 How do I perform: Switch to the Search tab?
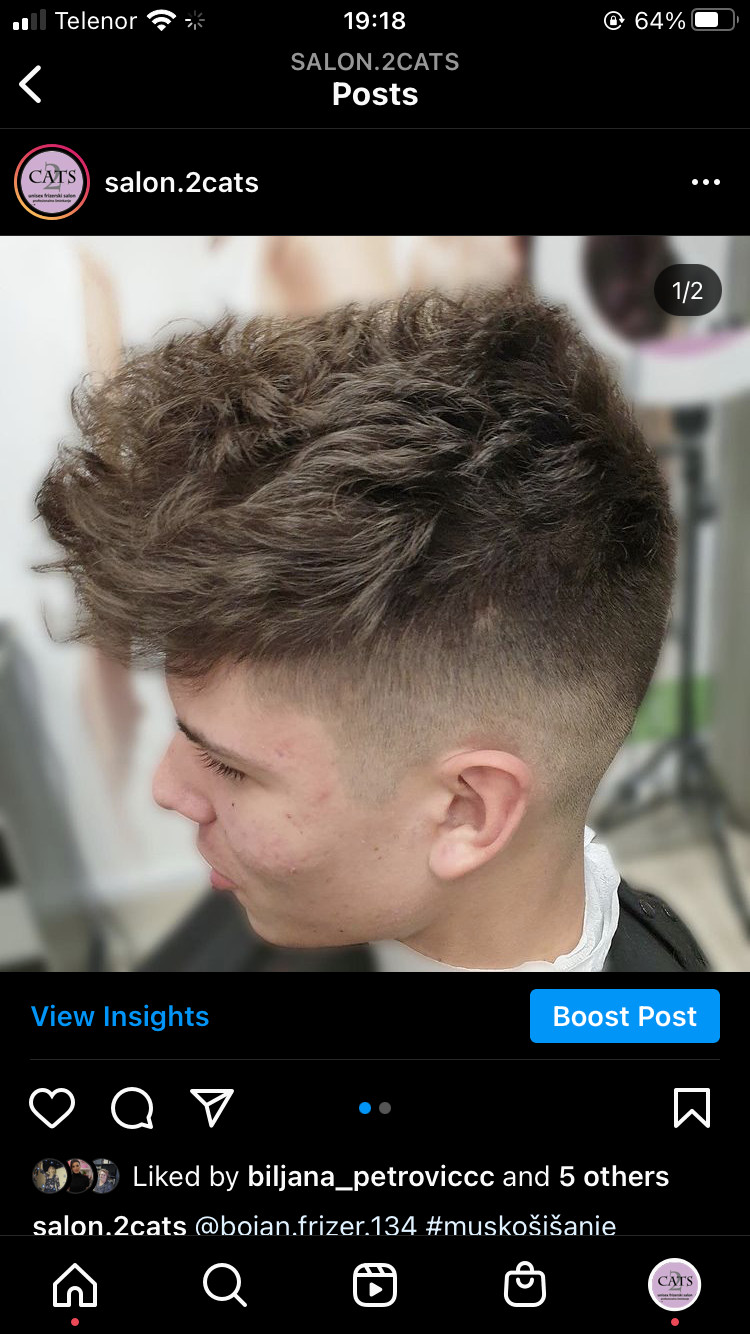click(225, 1285)
